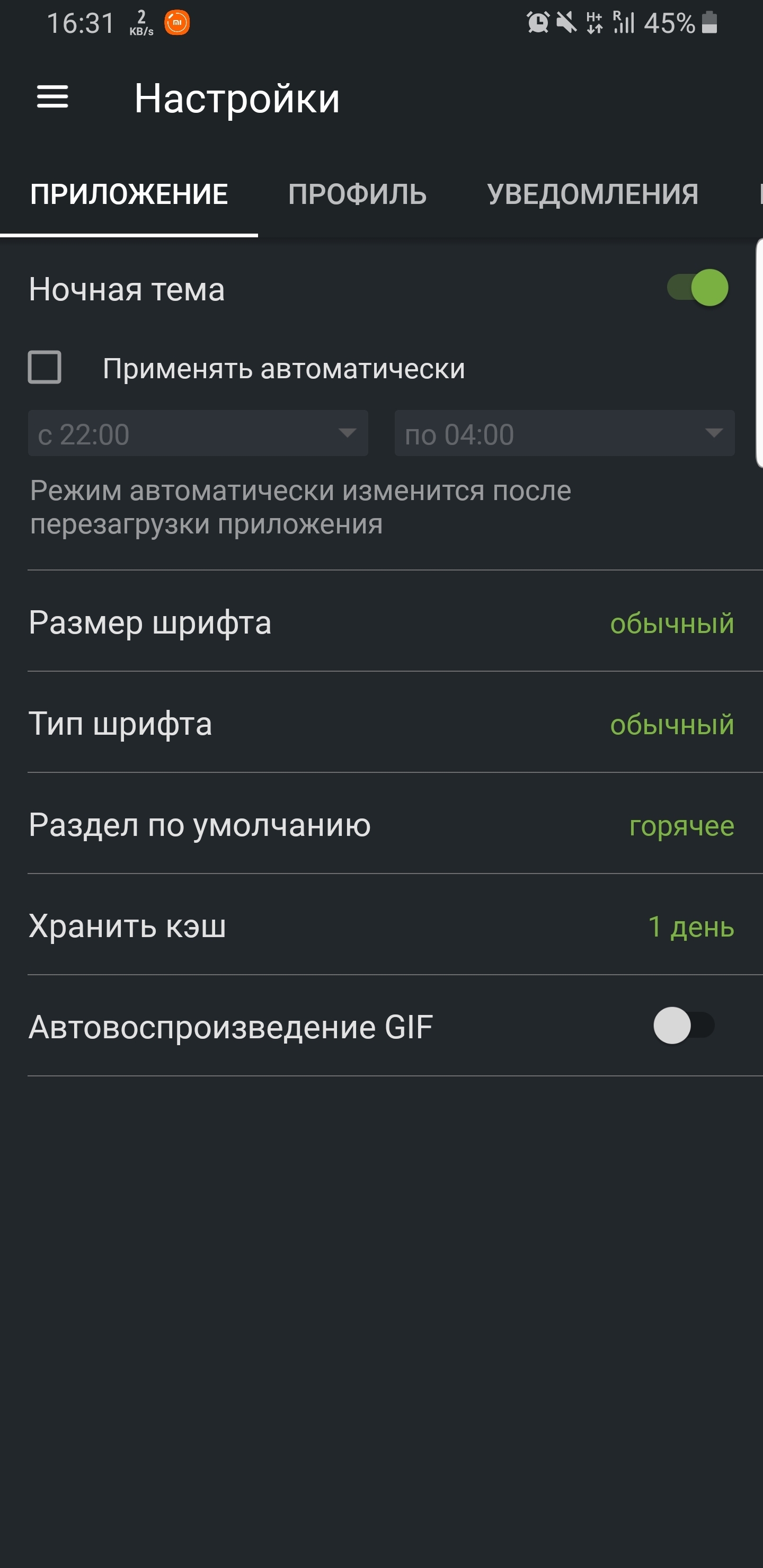Select the ПРИЛОЖЕНИЕ tab
This screenshot has height=1568, width=763.
[x=129, y=195]
